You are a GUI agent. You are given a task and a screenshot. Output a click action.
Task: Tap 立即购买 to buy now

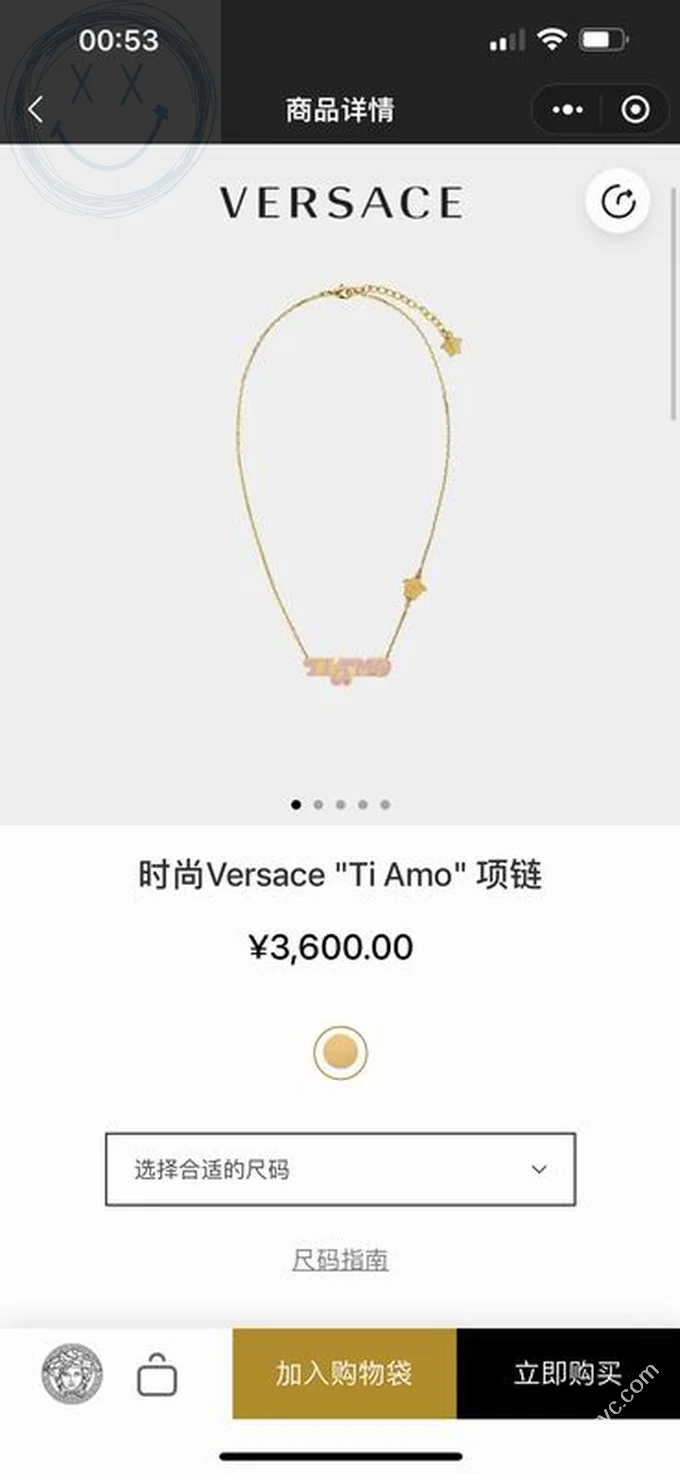point(567,1373)
